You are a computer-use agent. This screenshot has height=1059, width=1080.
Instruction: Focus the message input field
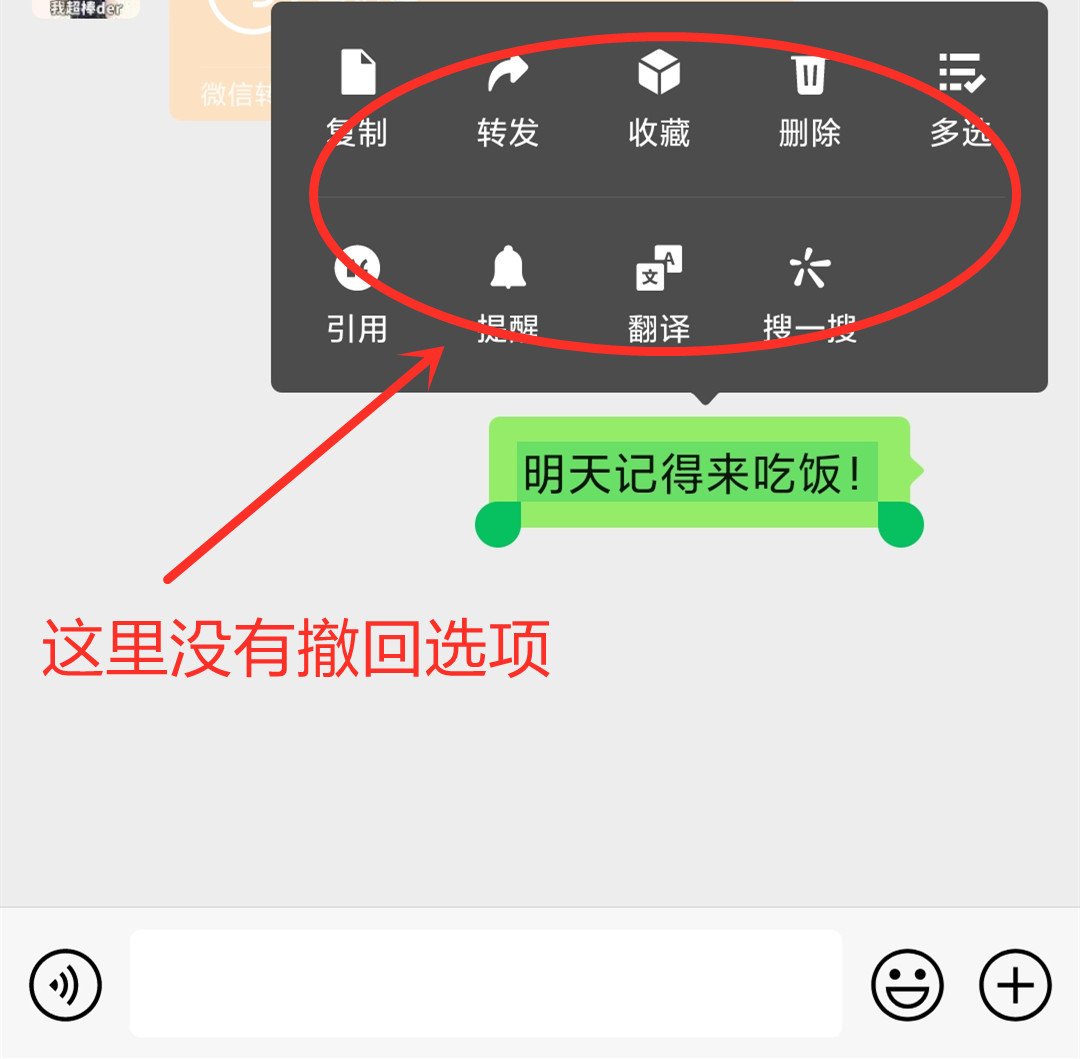point(485,984)
